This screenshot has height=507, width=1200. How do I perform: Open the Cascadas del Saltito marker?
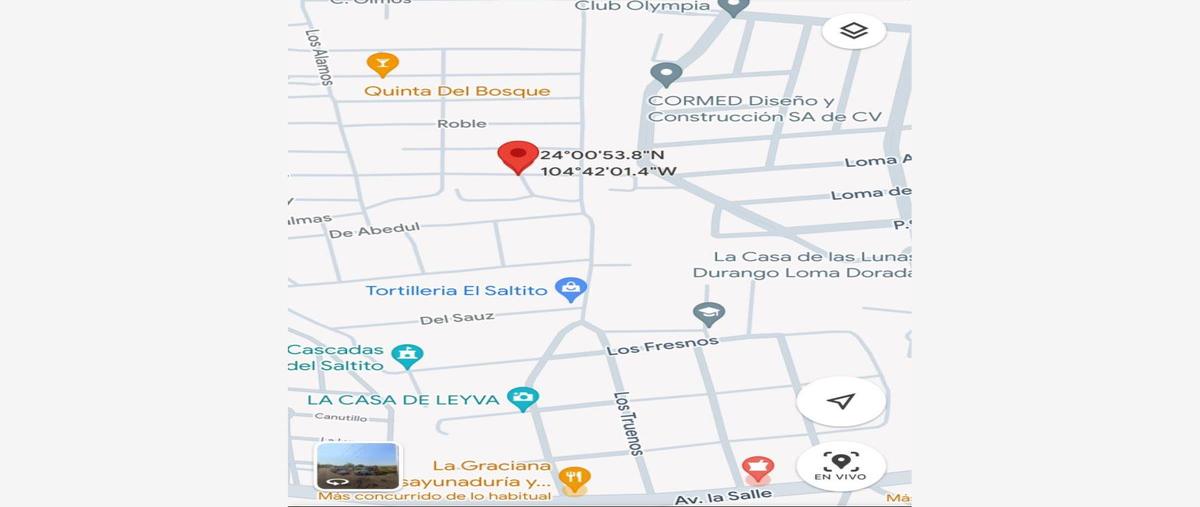pyautogui.click(x=407, y=354)
